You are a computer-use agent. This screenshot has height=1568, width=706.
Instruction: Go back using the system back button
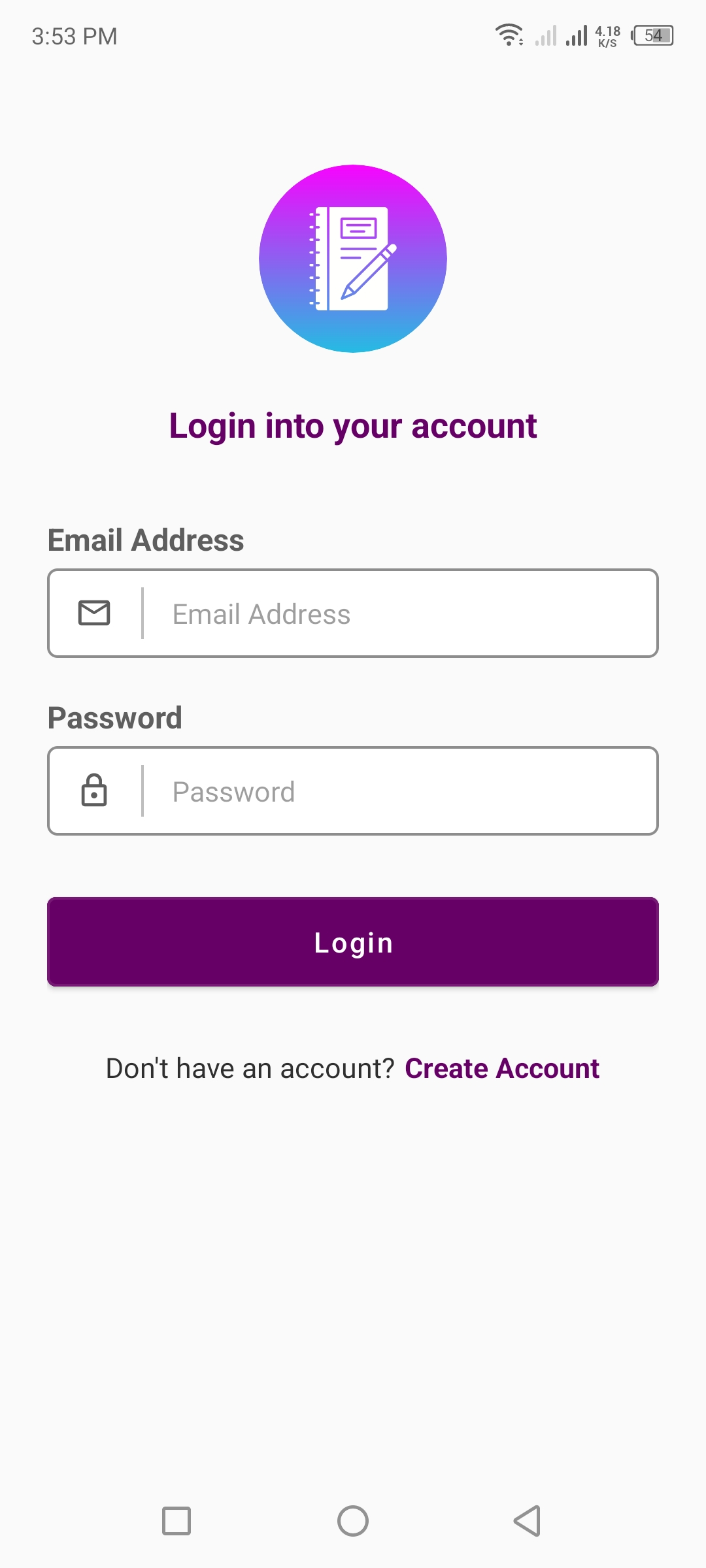click(528, 1521)
